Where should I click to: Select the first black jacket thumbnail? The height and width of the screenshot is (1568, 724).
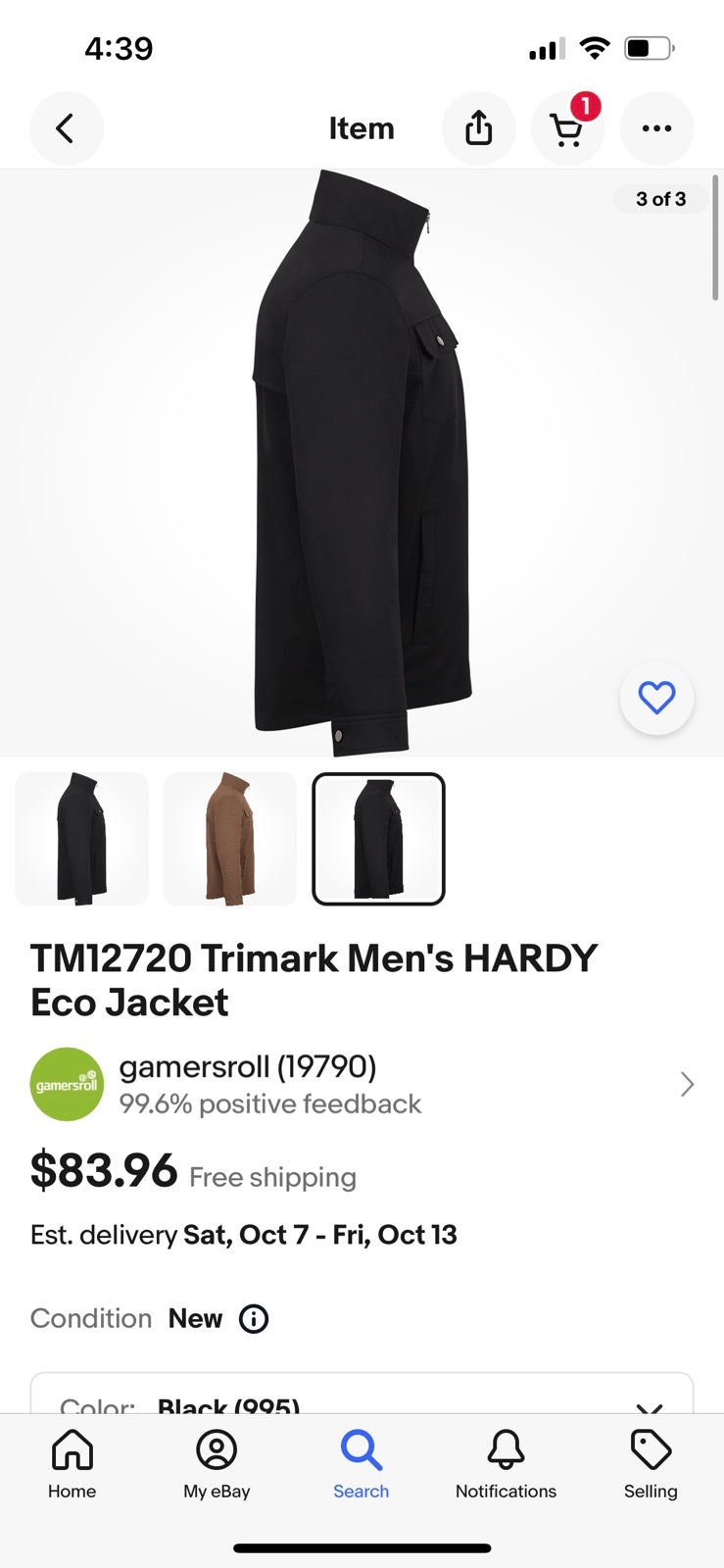(x=82, y=839)
